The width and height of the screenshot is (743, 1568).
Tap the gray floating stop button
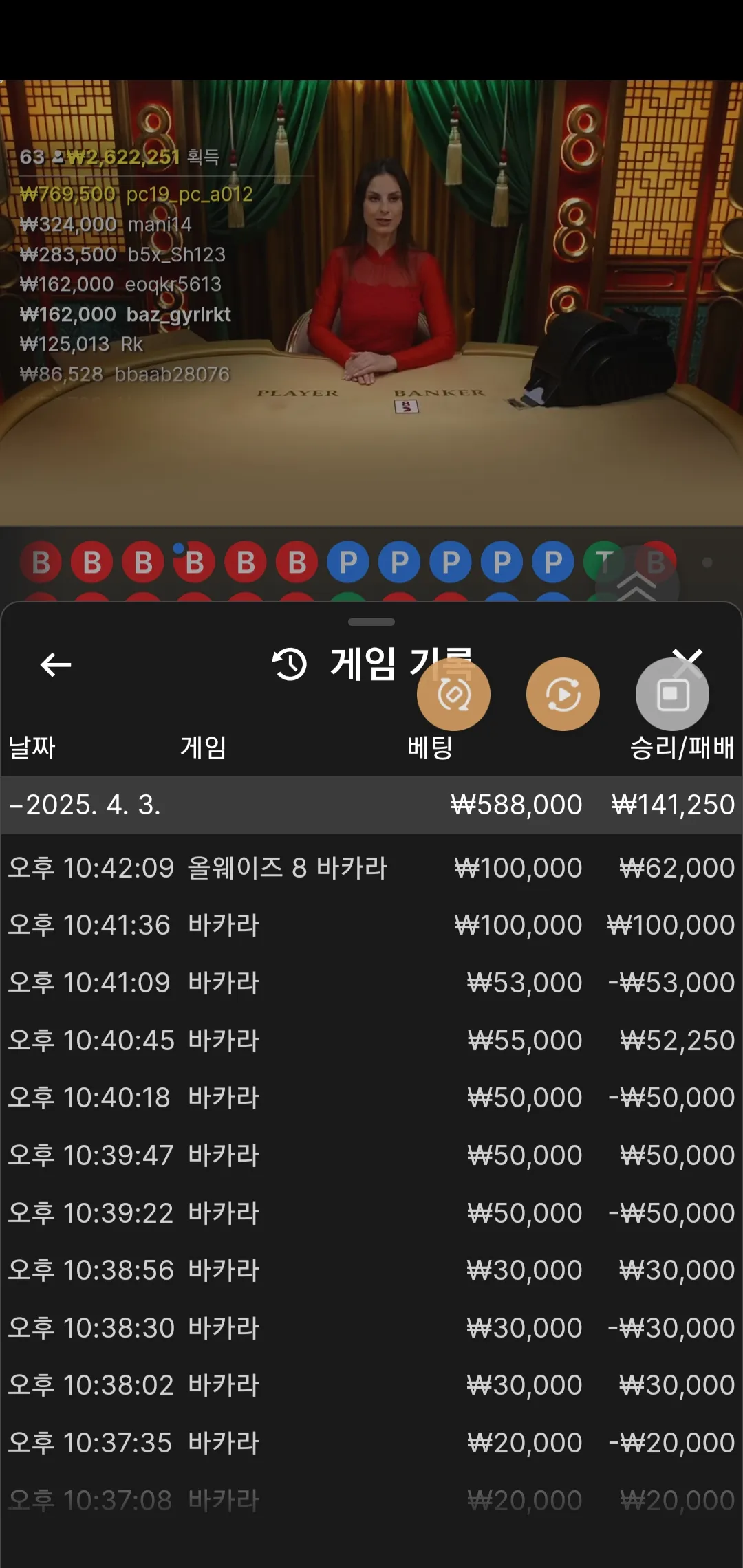(672, 694)
